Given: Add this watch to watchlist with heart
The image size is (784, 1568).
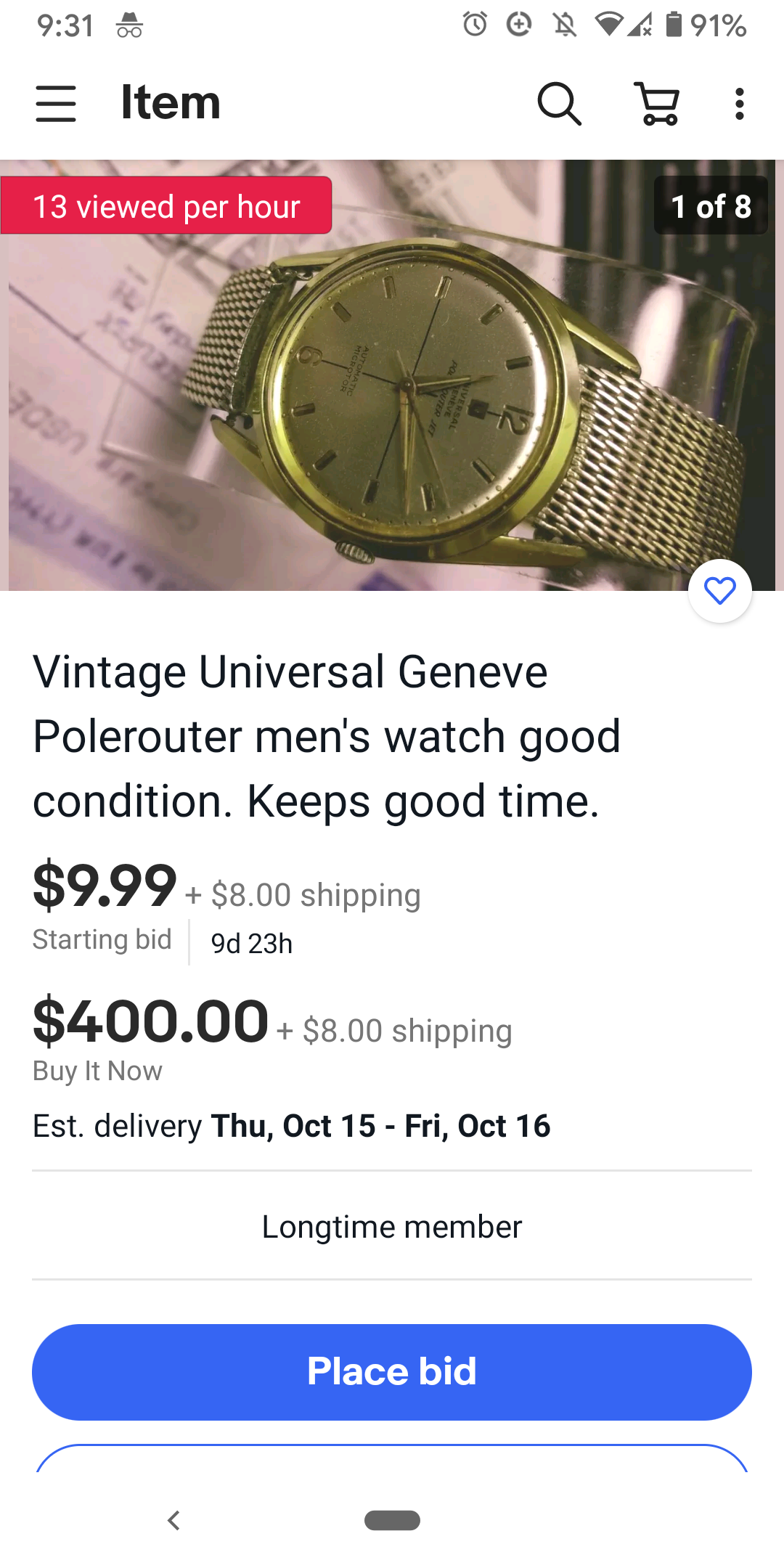Looking at the screenshot, I should pos(719,591).
